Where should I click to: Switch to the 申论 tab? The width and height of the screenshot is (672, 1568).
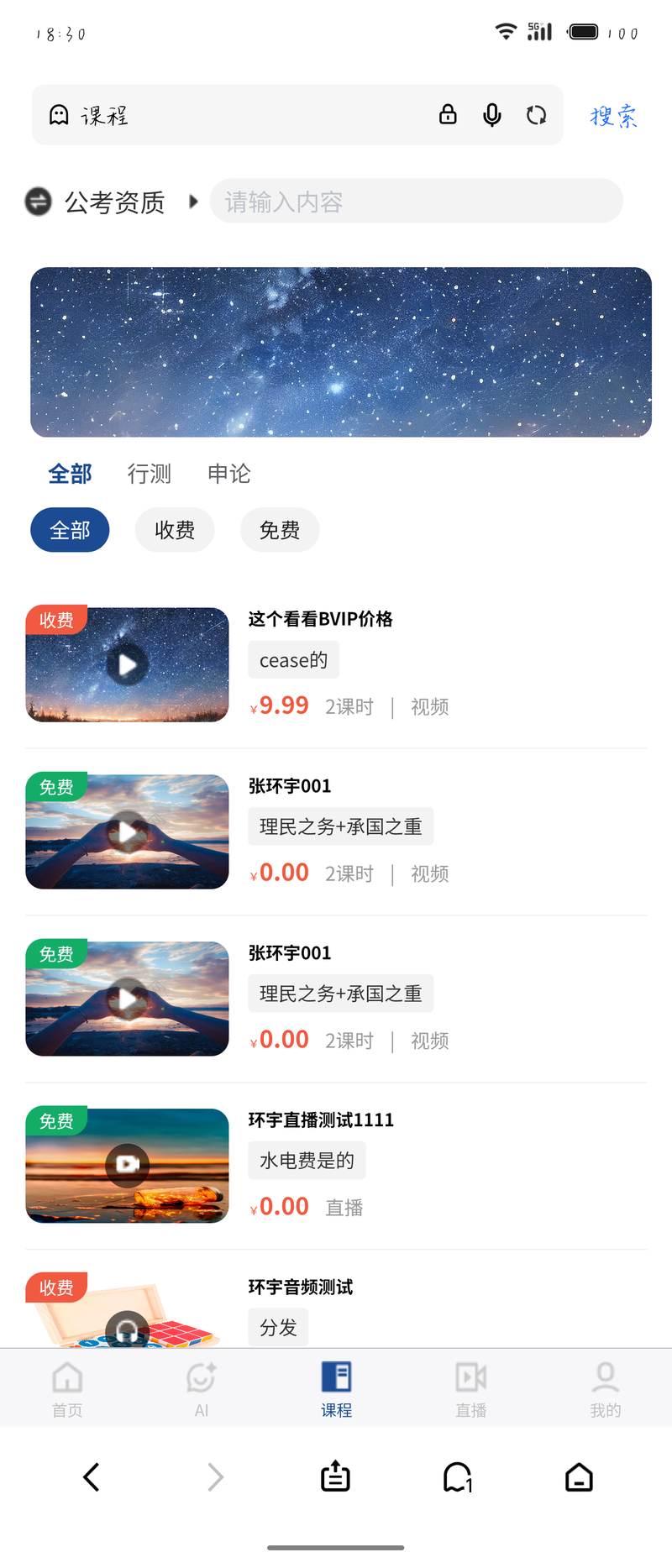point(229,474)
